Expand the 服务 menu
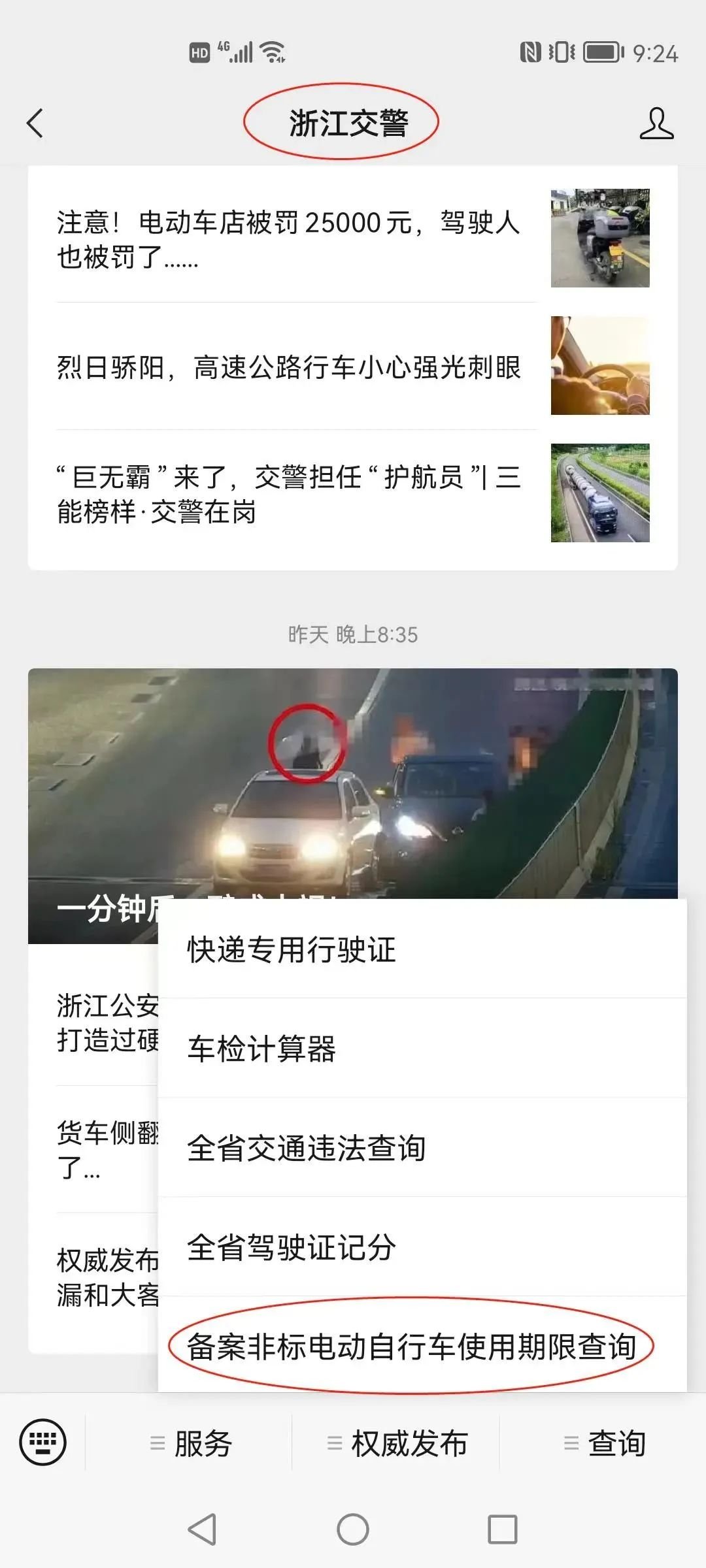706x1568 pixels. coord(190,1443)
